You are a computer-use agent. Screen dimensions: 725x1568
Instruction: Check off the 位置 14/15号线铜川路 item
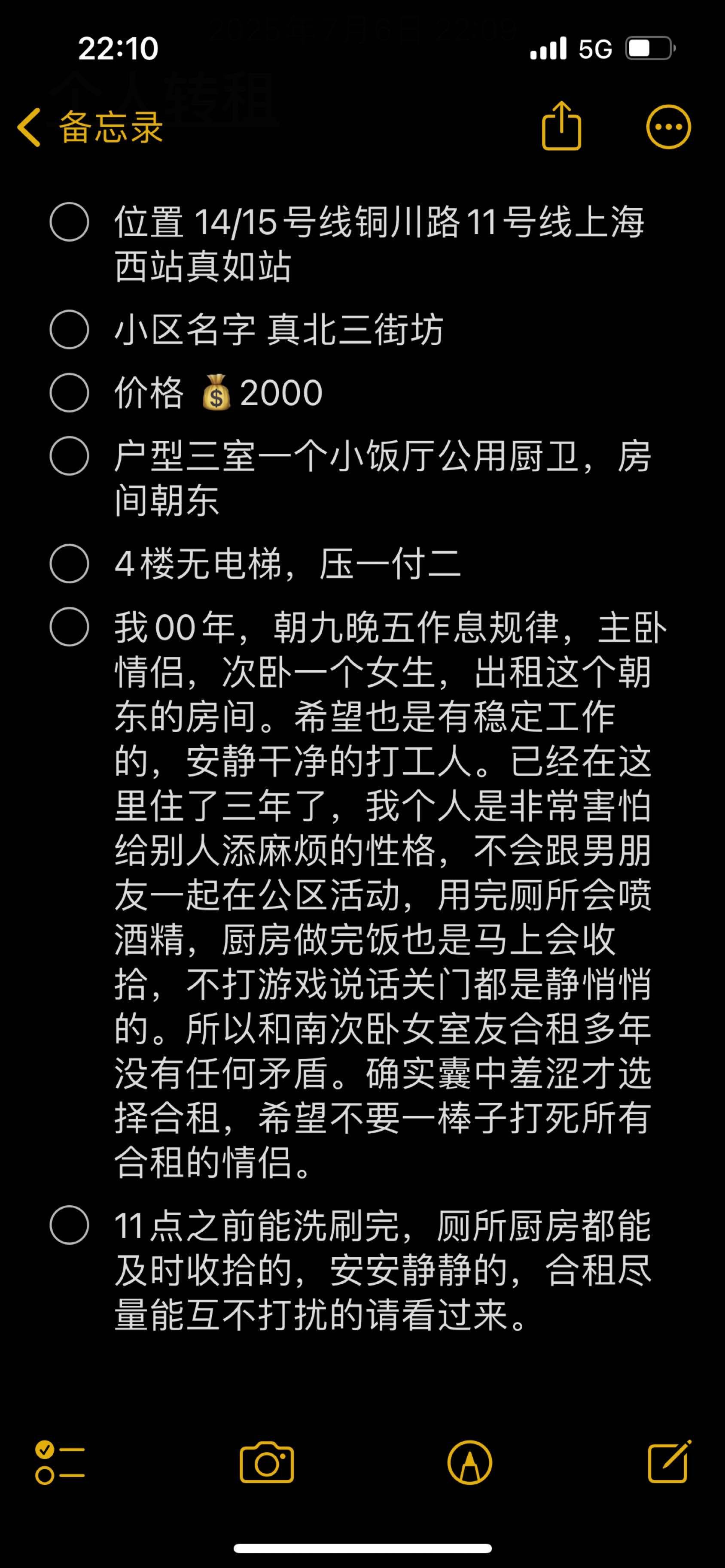(x=70, y=221)
